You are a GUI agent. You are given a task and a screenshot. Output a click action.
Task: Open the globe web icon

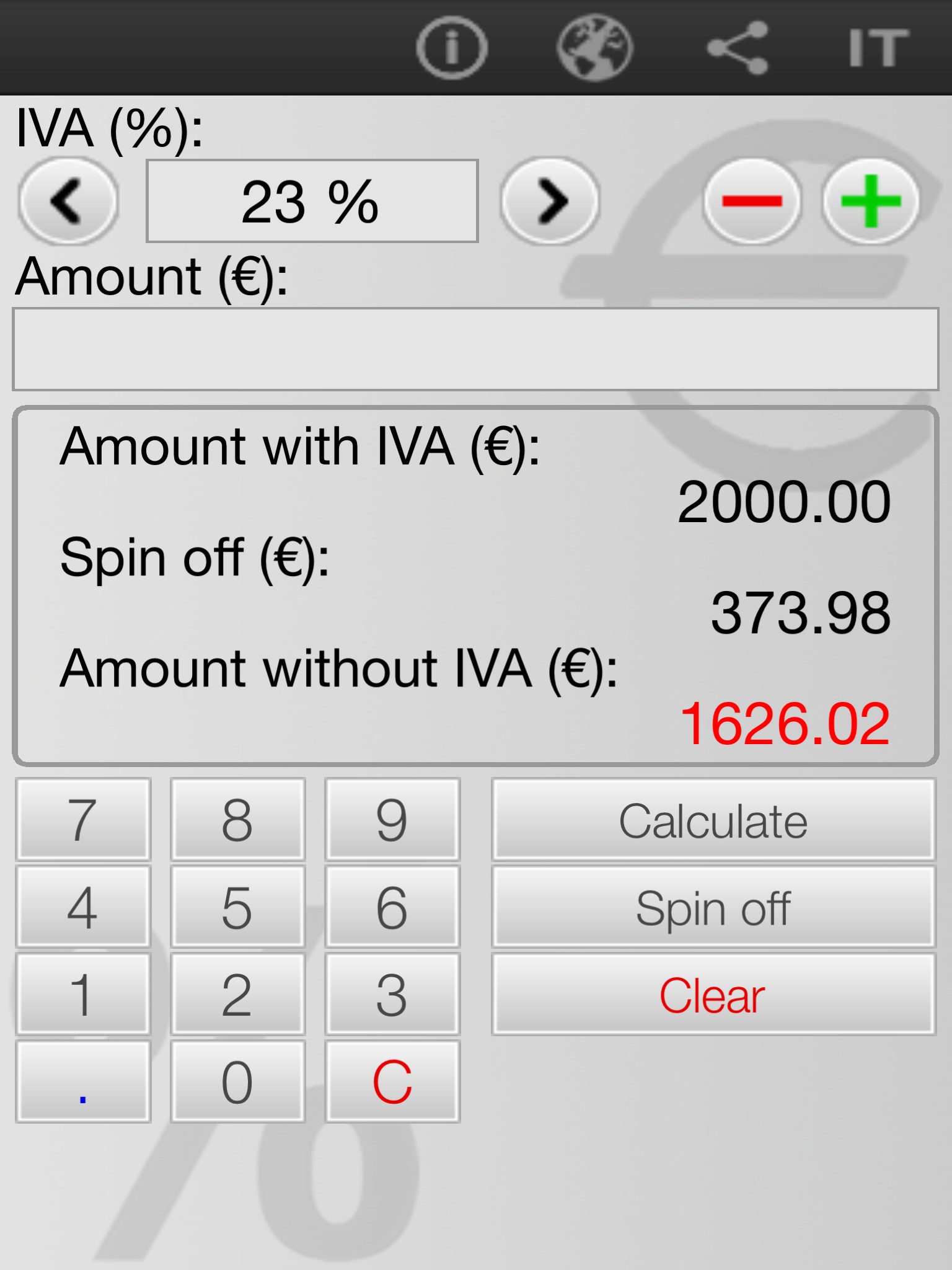tap(594, 48)
